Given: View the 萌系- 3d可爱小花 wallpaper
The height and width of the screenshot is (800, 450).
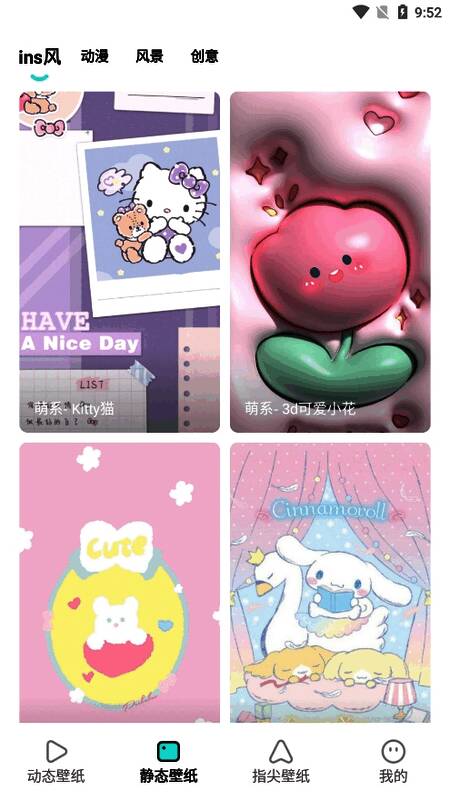Looking at the screenshot, I should 330,262.
